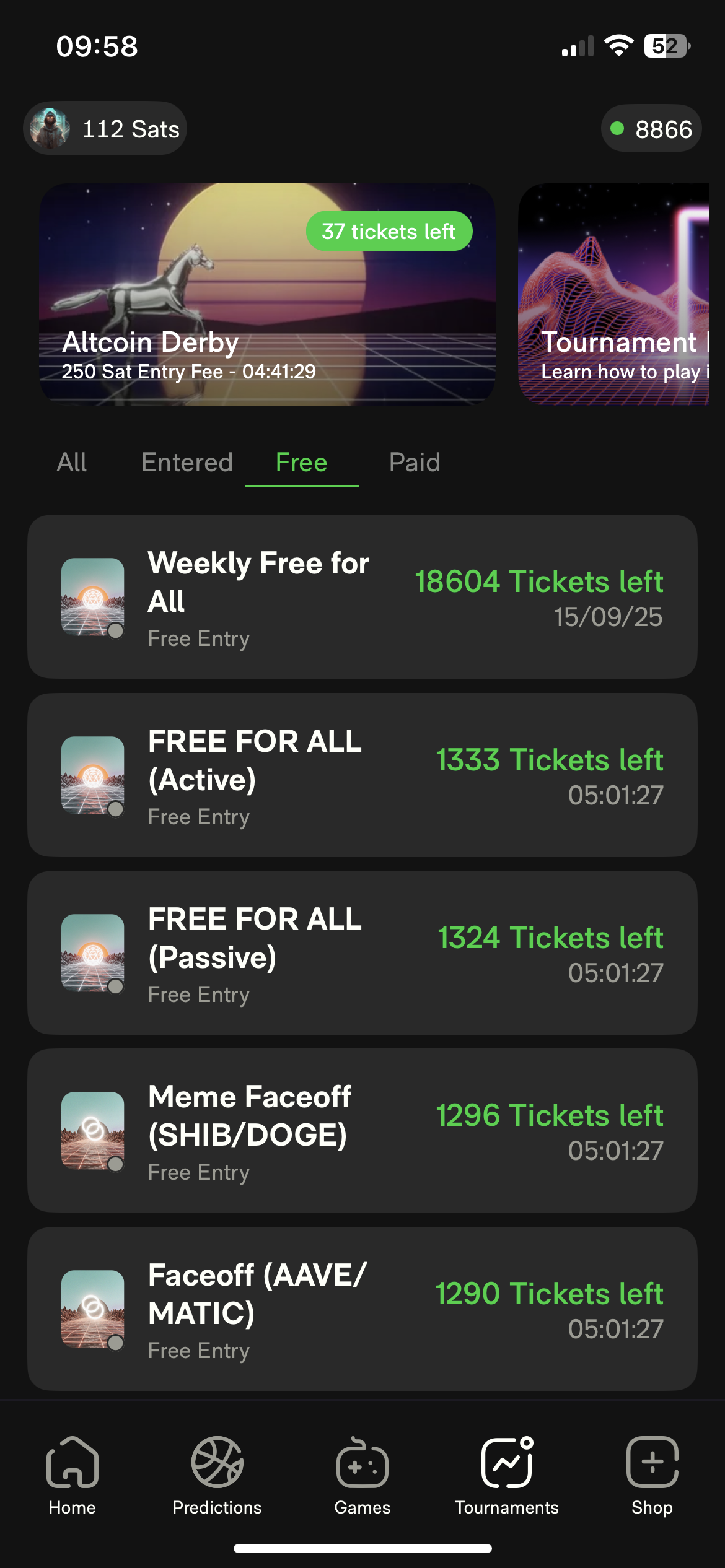Open FREE FOR ALL (Active) tournament

(362, 775)
